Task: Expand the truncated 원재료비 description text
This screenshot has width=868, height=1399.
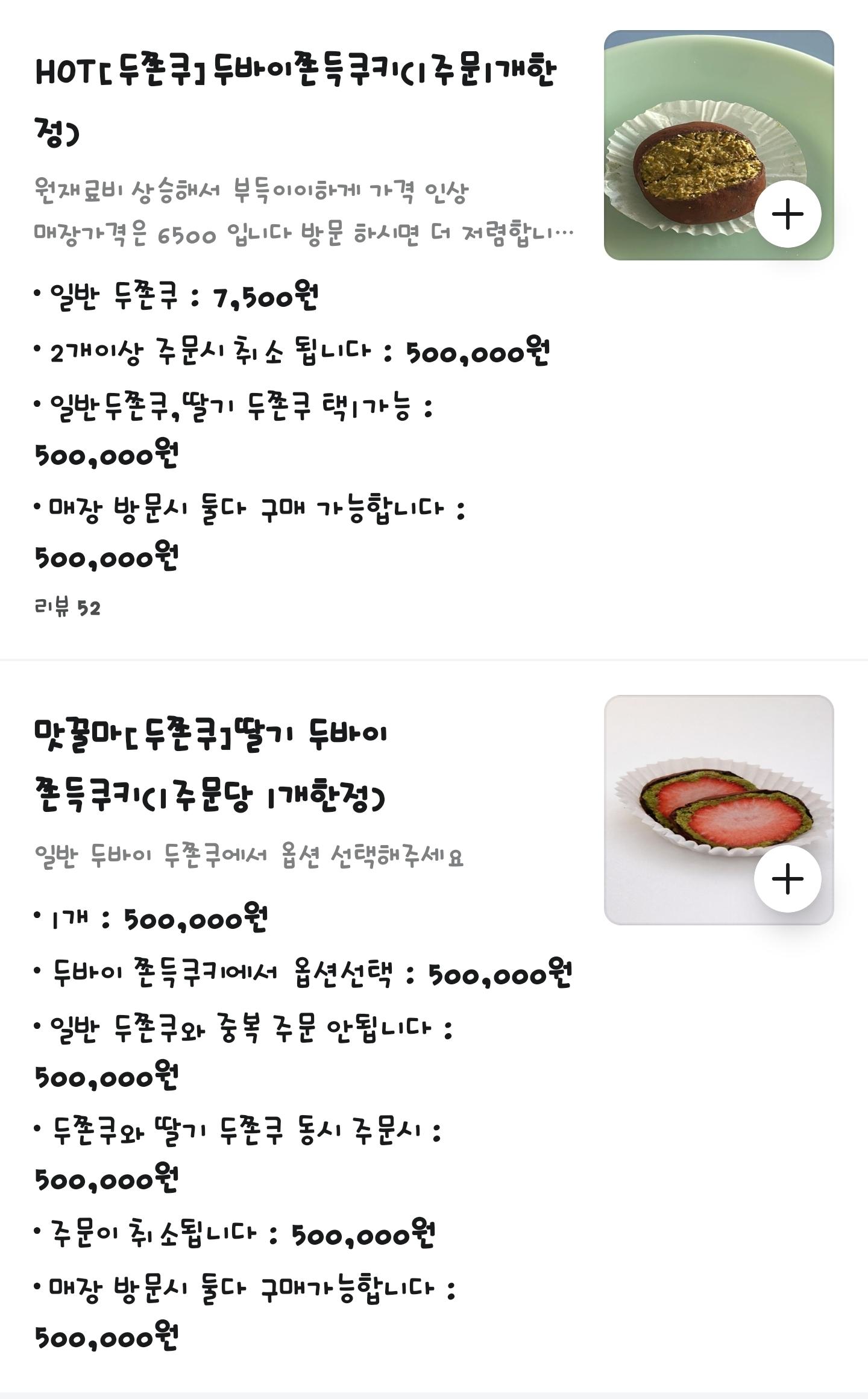Action: click(301, 211)
